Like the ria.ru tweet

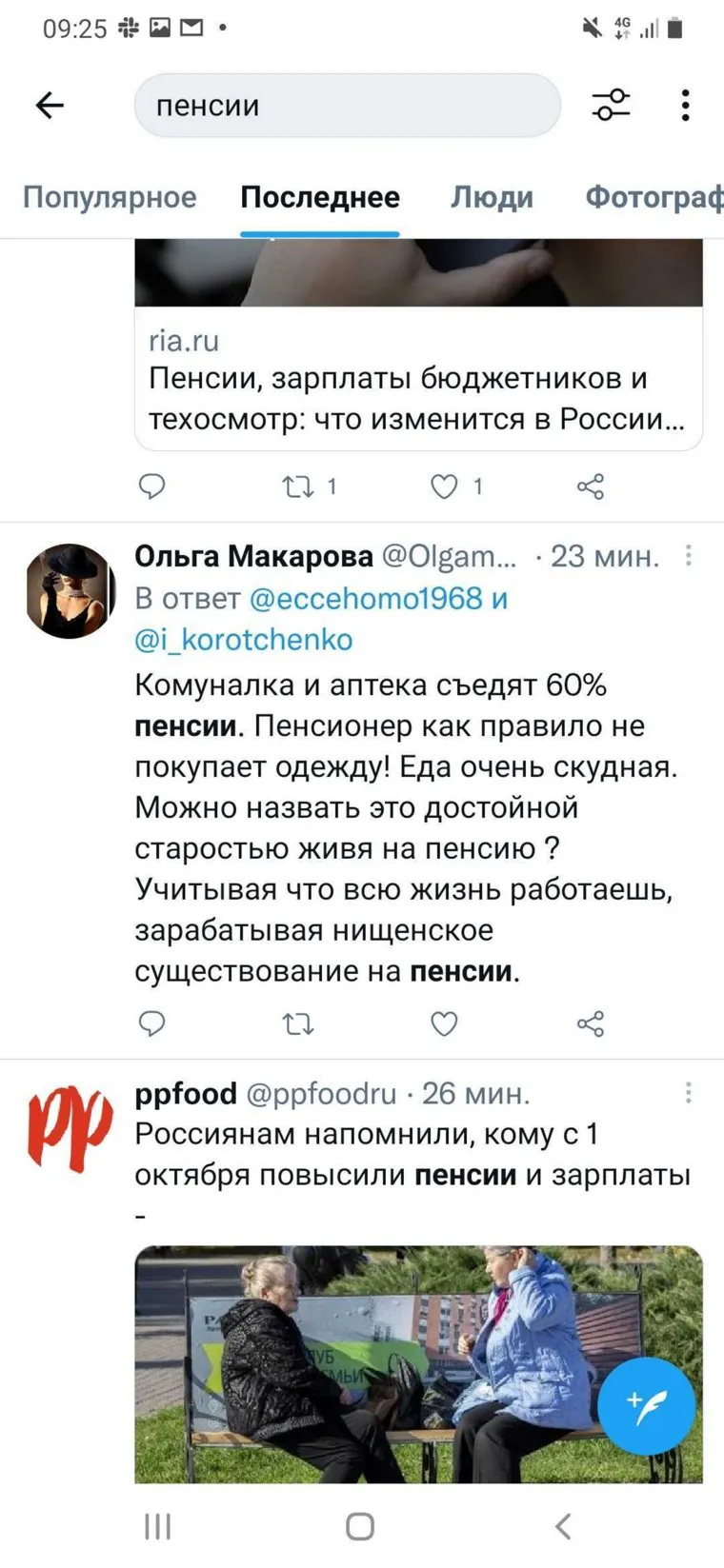(x=444, y=486)
